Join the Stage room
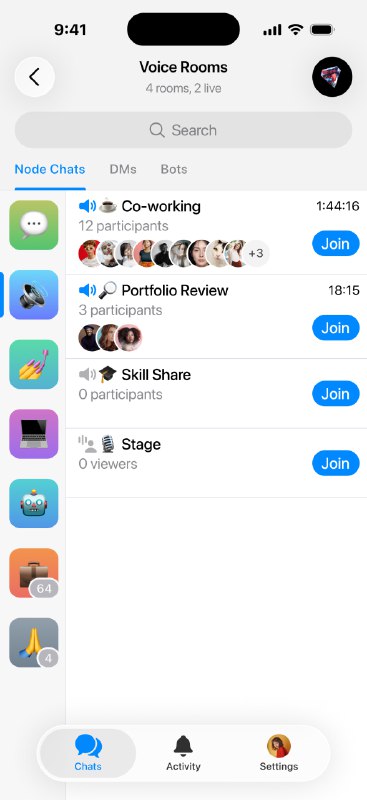Viewport: 367px width, 800px height. point(335,463)
